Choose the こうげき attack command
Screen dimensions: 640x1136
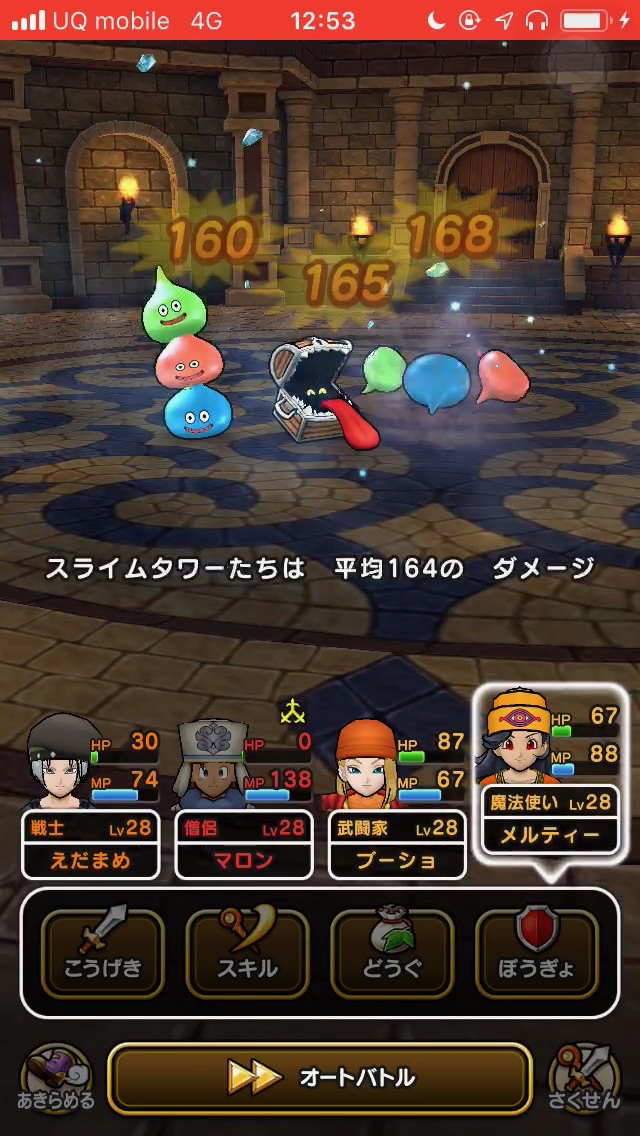[x=103, y=953]
